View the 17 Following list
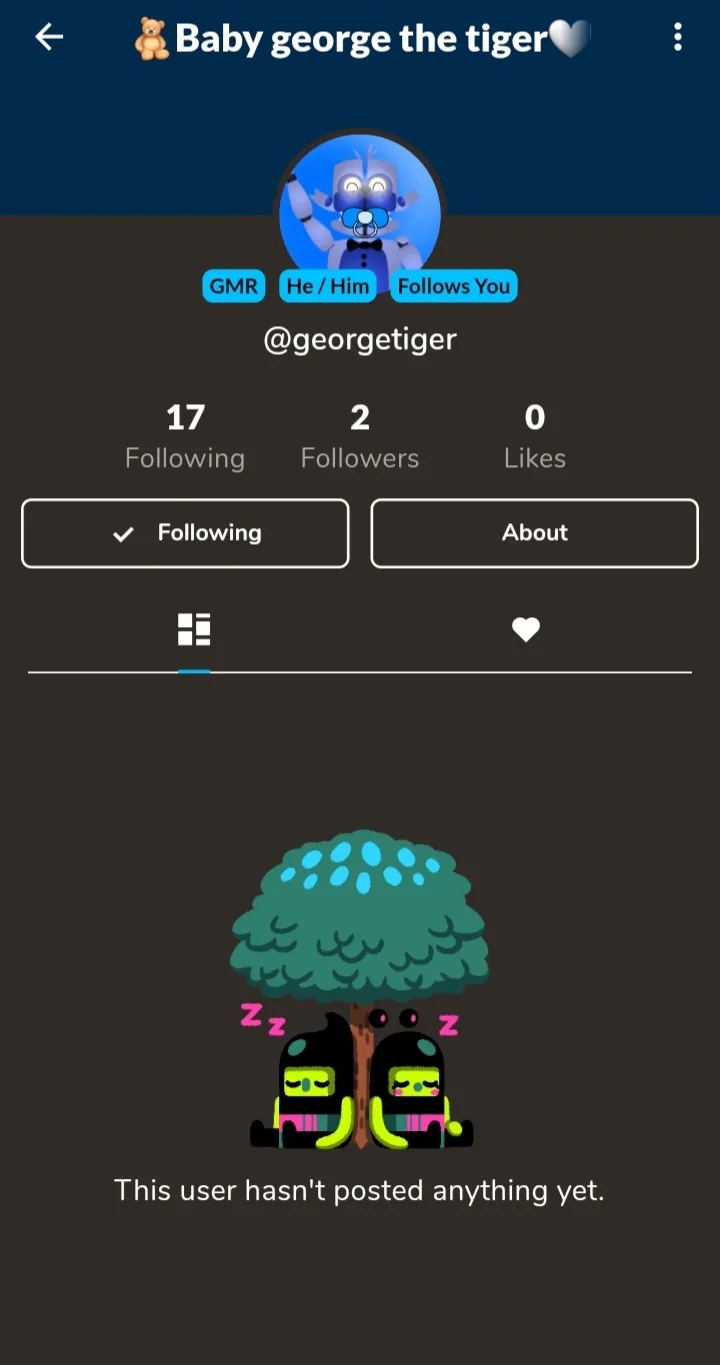The width and height of the screenshot is (720, 1365). 185,436
